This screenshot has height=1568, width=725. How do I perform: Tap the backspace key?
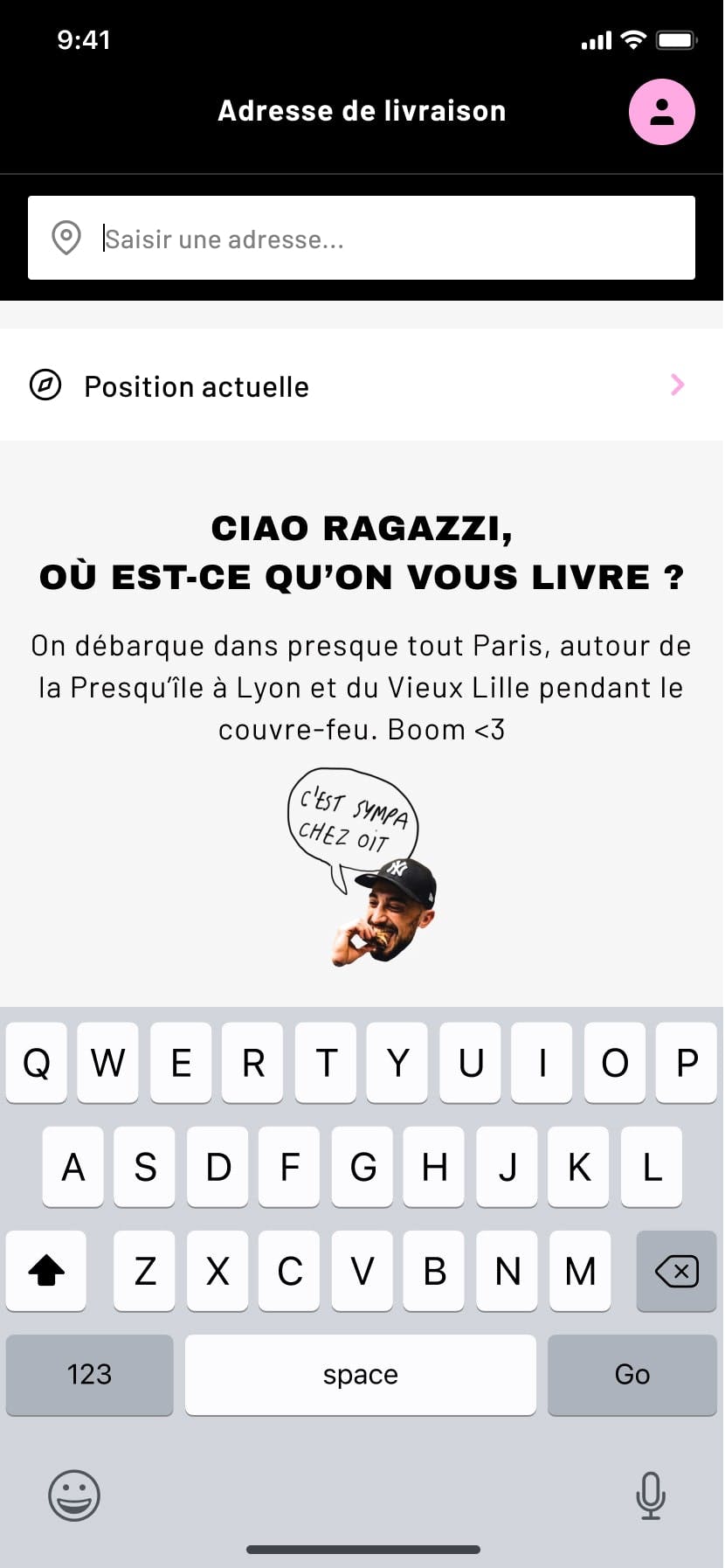tap(676, 1271)
